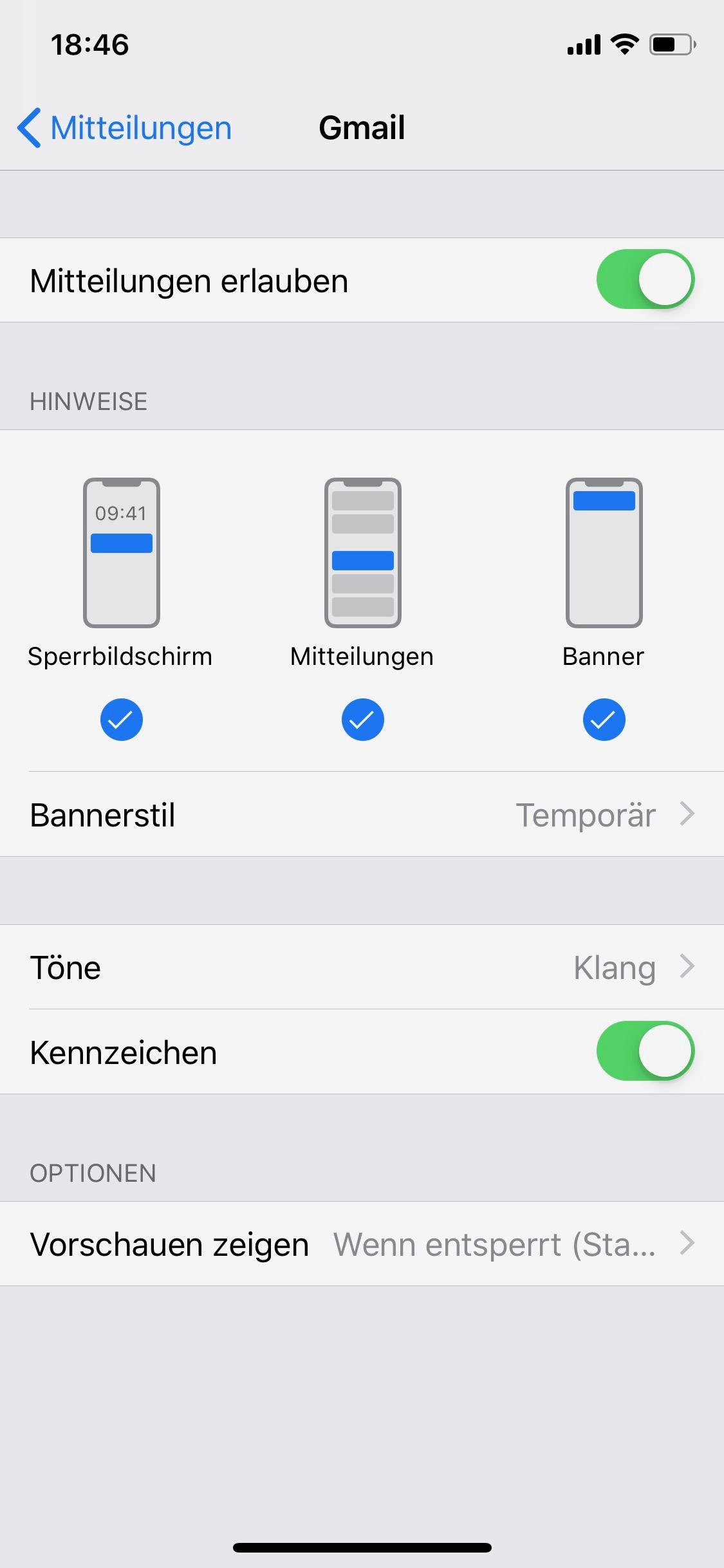724x1568 pixels.
Task: Uncheck the Sperrbildschirm checkmark
Action: [121, 719]
